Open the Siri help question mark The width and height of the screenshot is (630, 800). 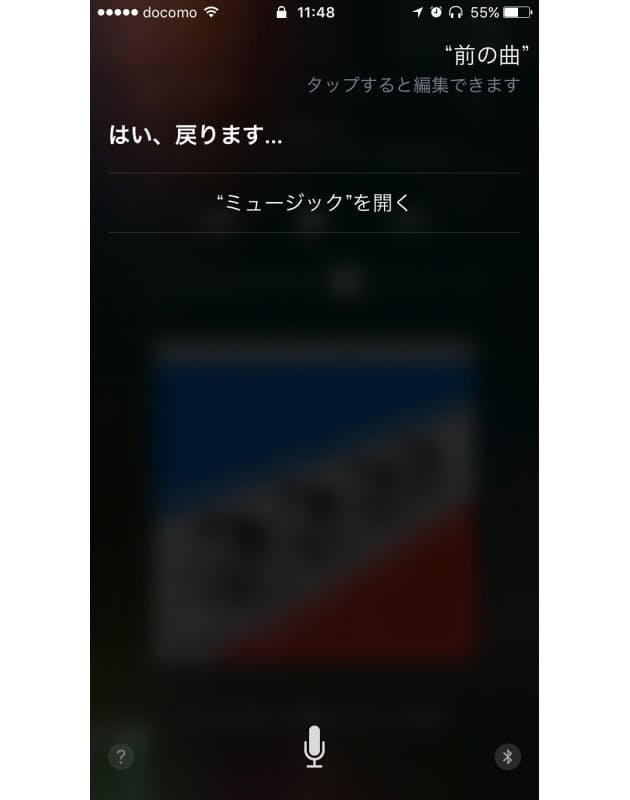[x=121, y=757]
